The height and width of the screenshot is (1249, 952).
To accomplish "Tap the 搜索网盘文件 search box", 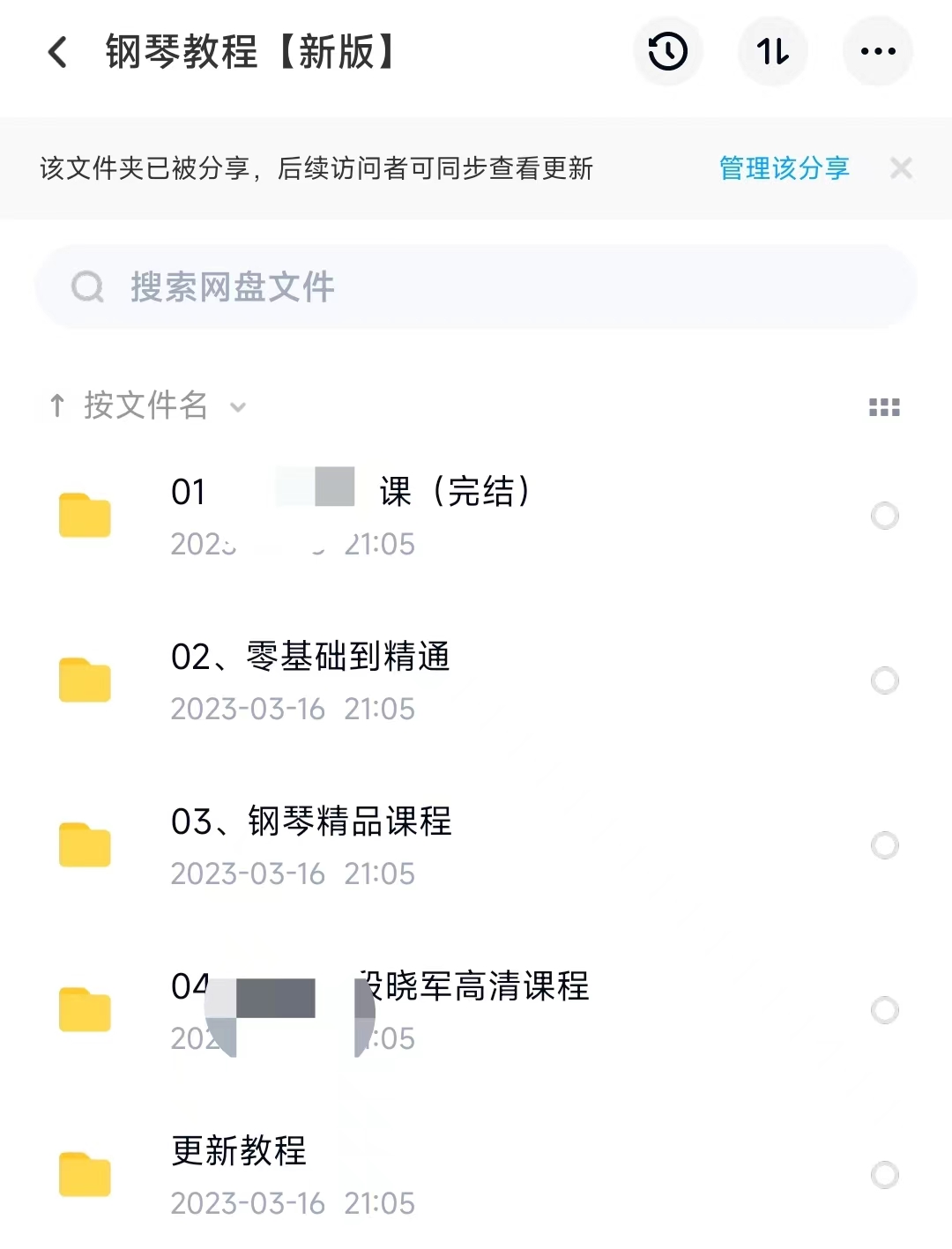I will pyautogui.click(x=476, y=287).
